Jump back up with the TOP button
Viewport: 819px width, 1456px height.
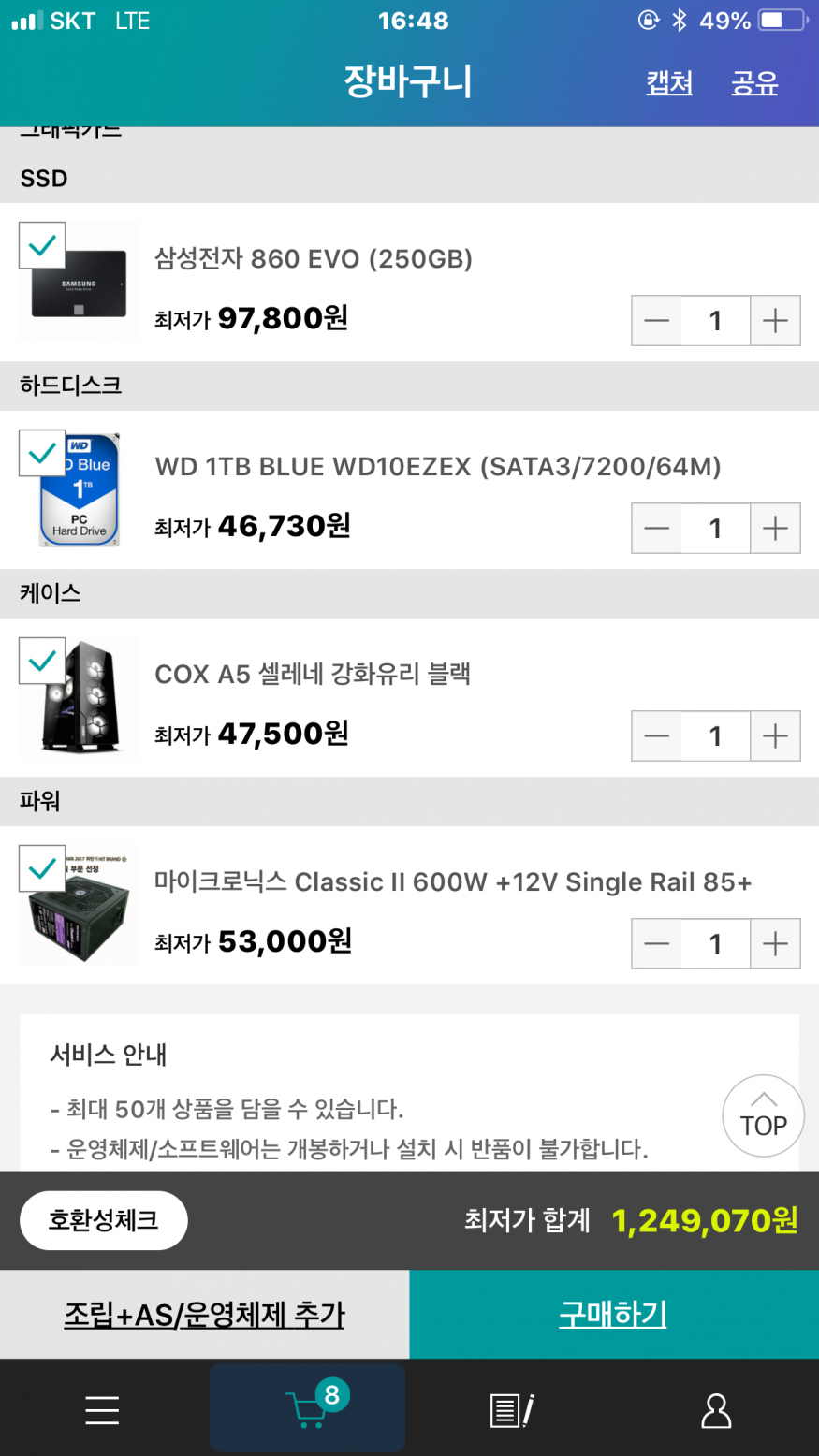click(763, 1116)
